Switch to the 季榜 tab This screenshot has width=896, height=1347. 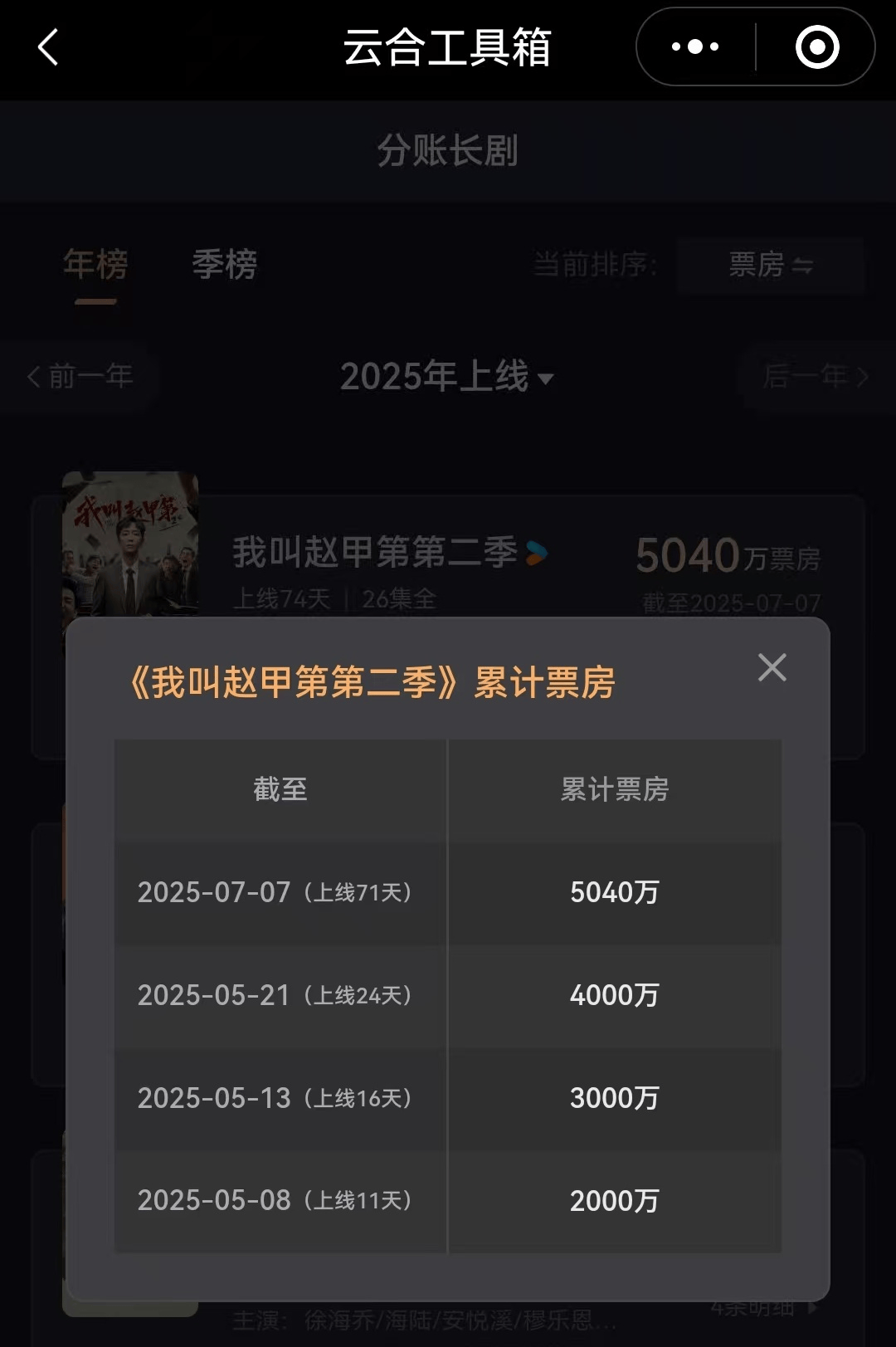click(224, 265)
